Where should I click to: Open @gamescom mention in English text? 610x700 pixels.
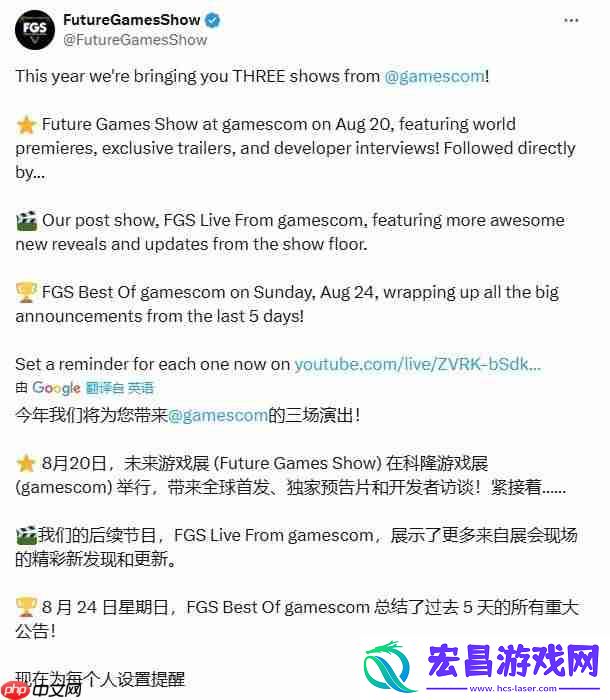click(434, 76)
